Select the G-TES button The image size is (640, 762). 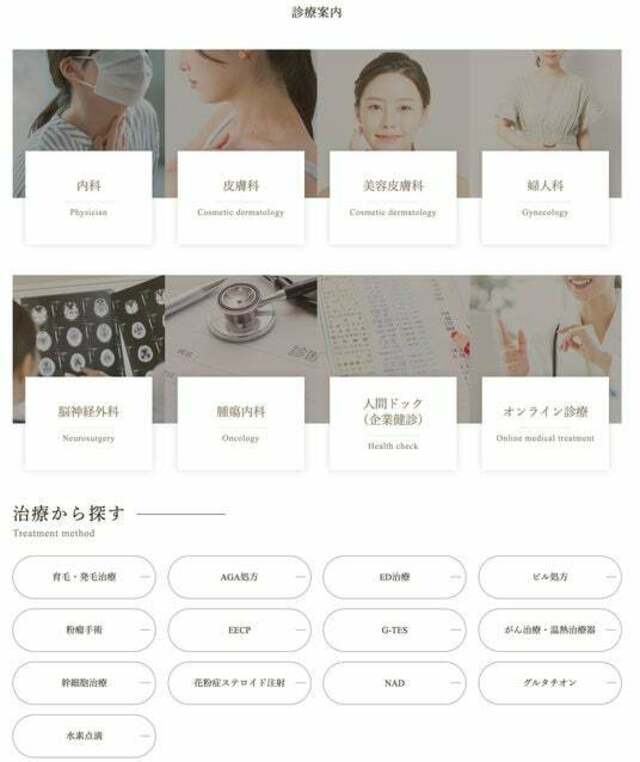tap(394, 630)
